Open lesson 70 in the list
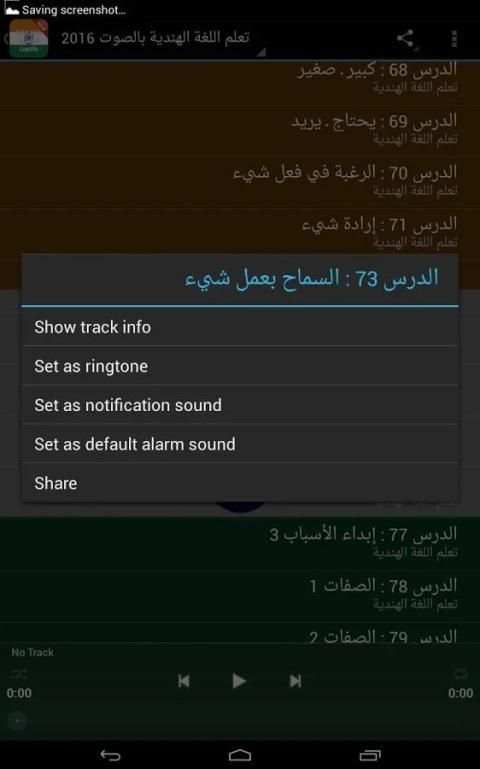 [240, 180]
